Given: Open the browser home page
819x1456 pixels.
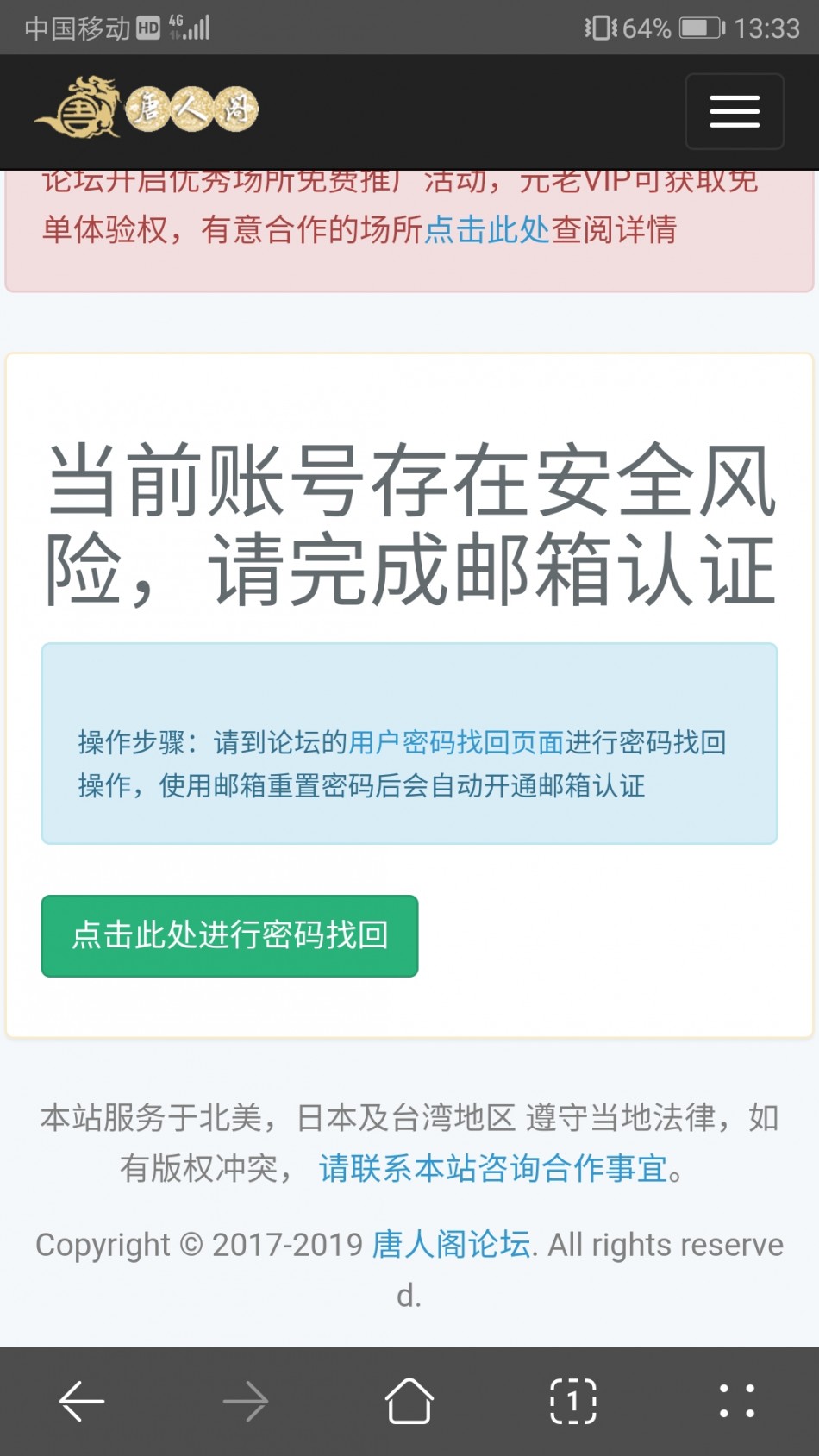Looking at the screenshot, I should [409, 1401].
